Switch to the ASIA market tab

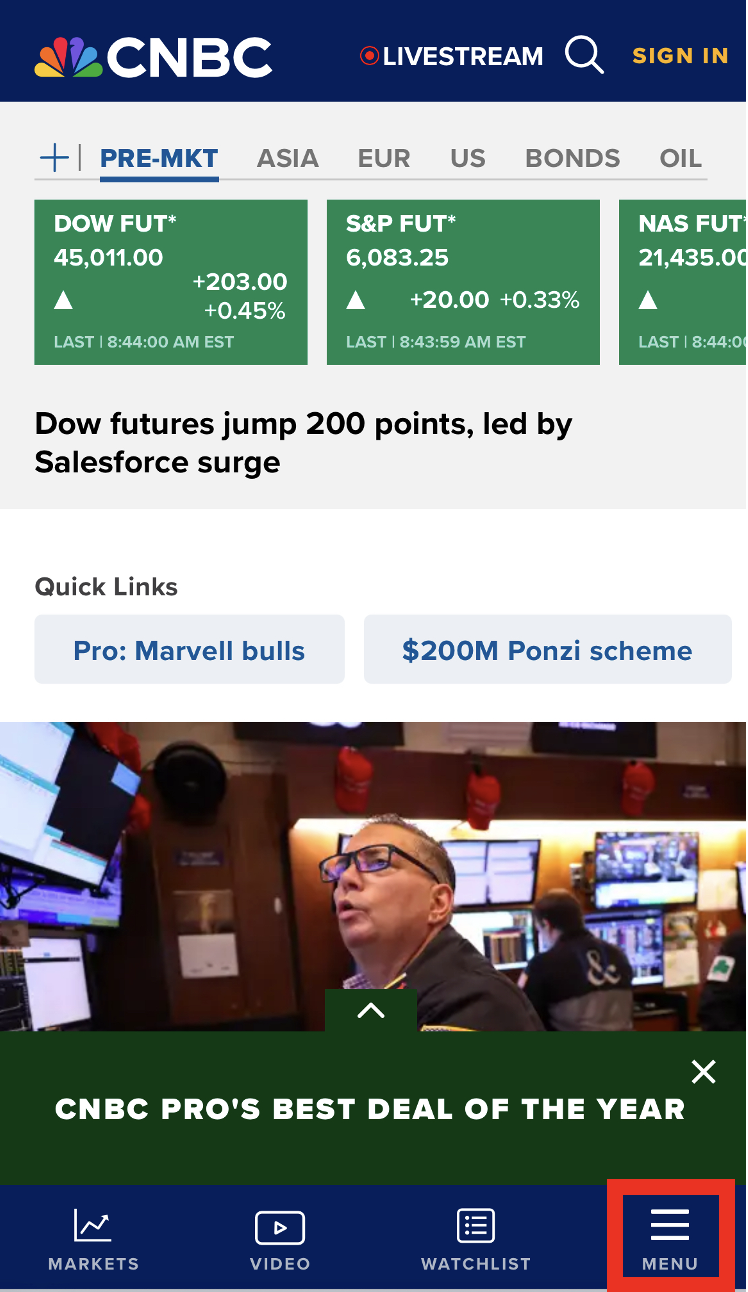tap(288, 158)
